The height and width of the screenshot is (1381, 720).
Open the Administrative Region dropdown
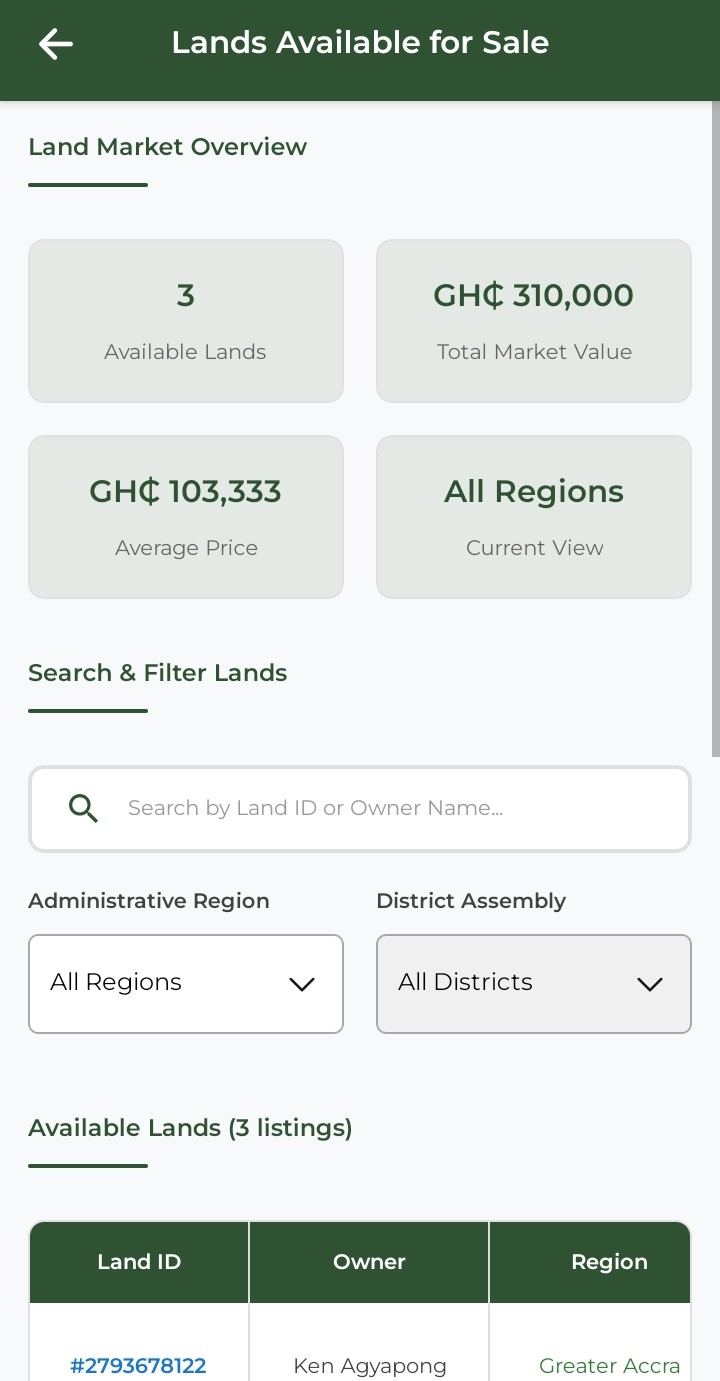[x=186, y=983]
